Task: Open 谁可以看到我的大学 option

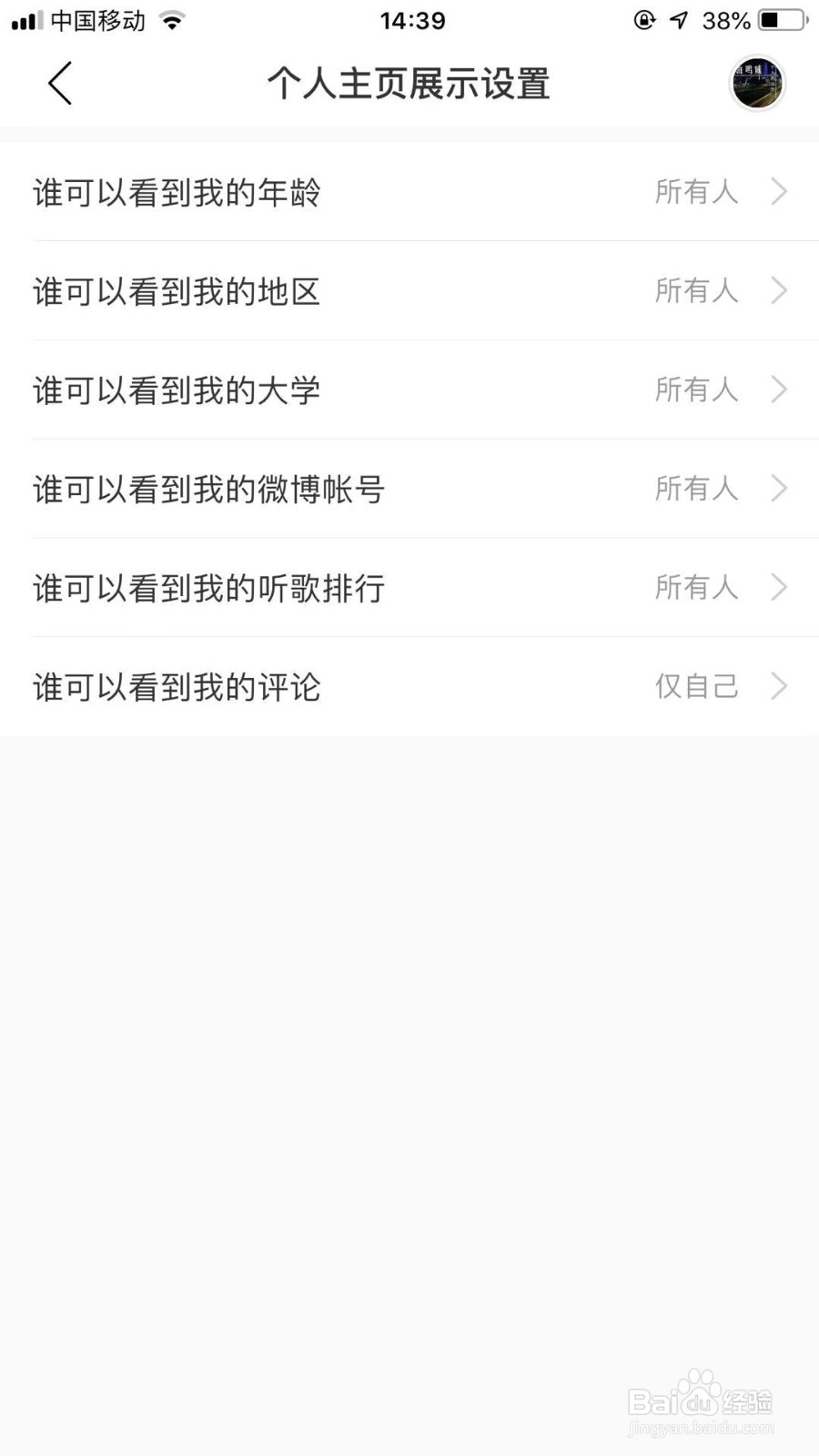Action: [409, 390]
